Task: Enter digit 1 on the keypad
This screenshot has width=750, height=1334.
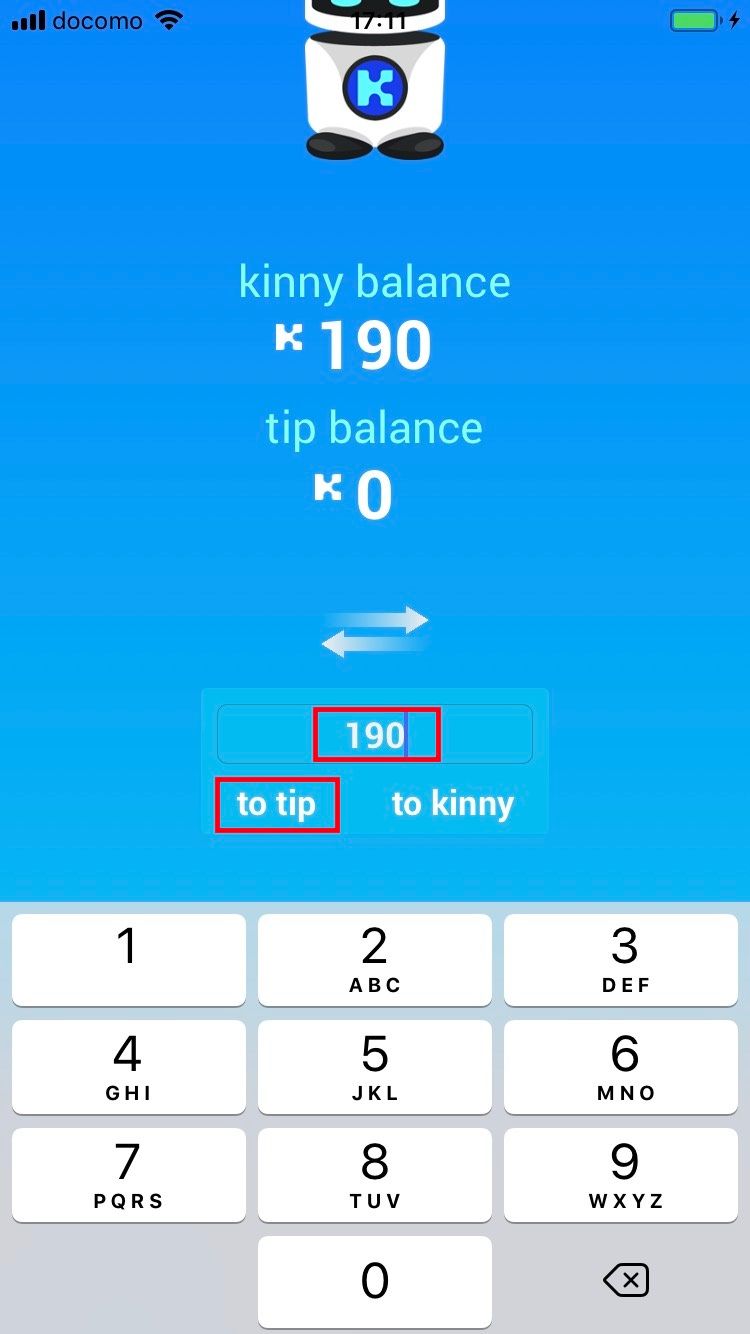Action: point(128,959)
